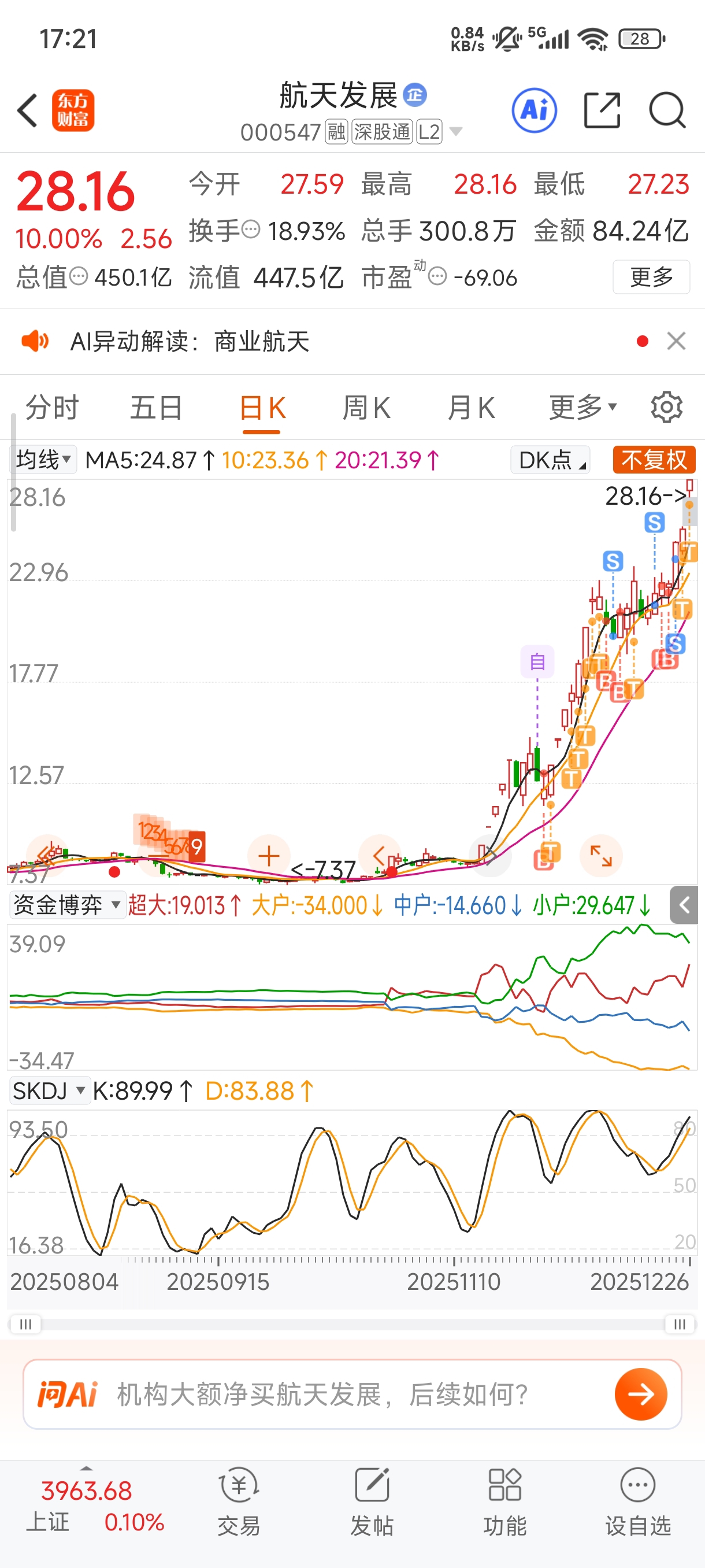Open the 均线 indicator dropdown
705x1568 pixels.
click(43, 460)
